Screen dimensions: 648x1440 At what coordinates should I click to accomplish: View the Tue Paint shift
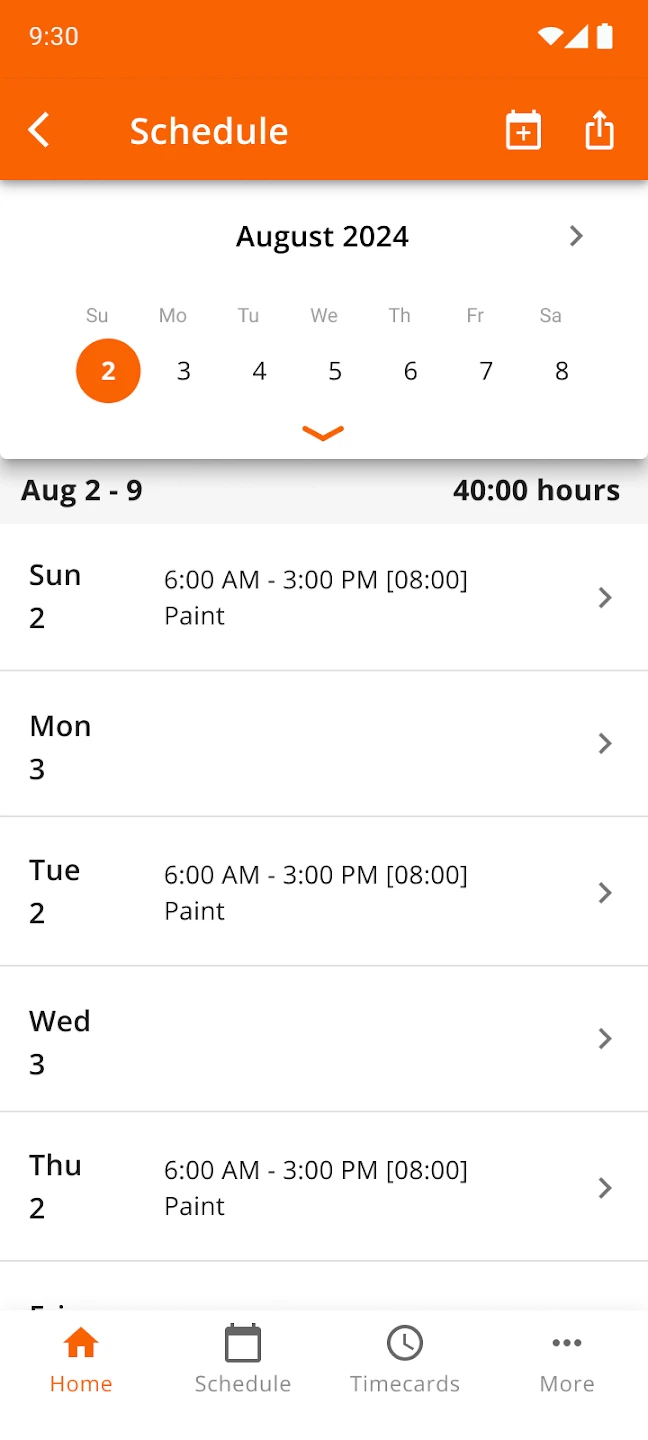[323, 892]
